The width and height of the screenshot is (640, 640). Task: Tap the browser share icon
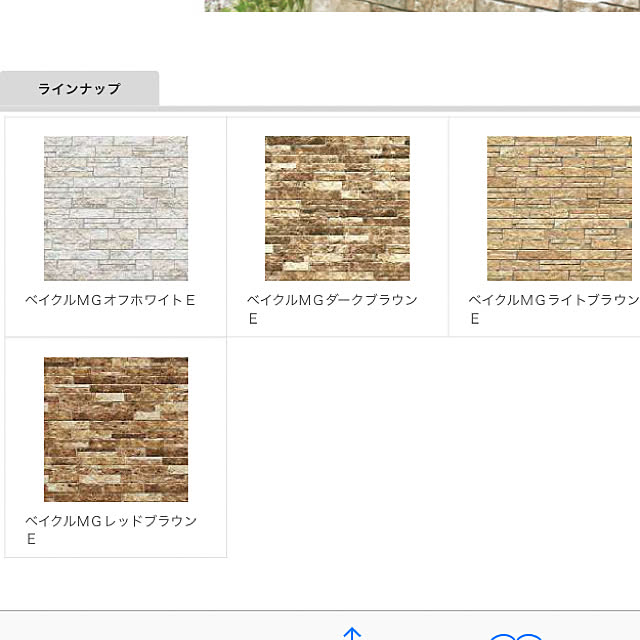coord(352,633)
